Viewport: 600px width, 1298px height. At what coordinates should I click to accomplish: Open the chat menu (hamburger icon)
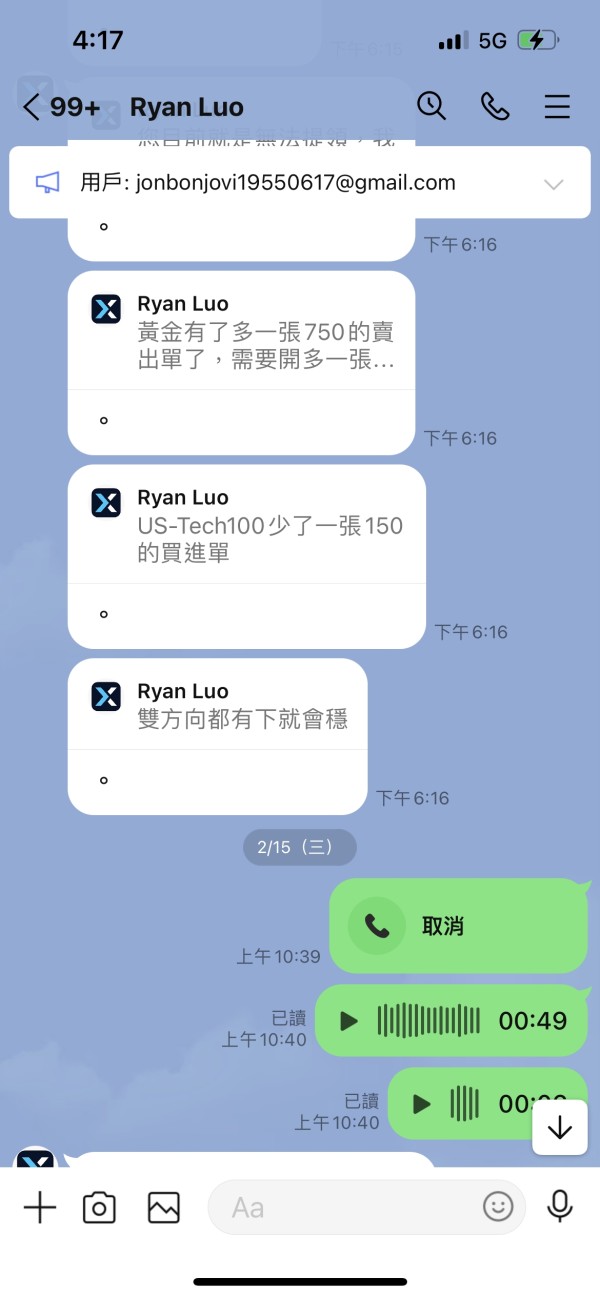tap(557, 106)
